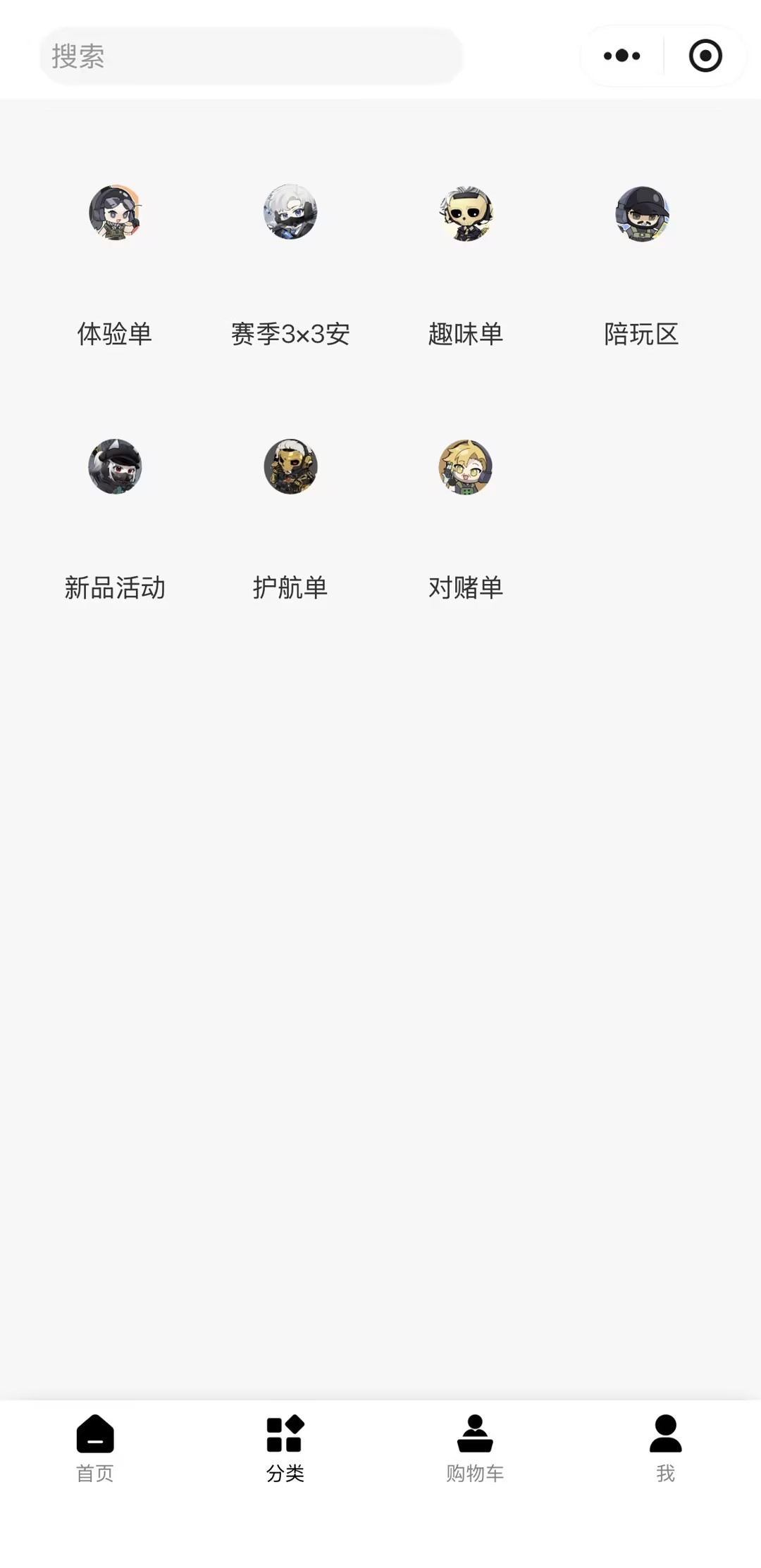Close the mini program via the circle icon
The height and width of the screenshot is (1568, 761).
click(x=705, y=56)
